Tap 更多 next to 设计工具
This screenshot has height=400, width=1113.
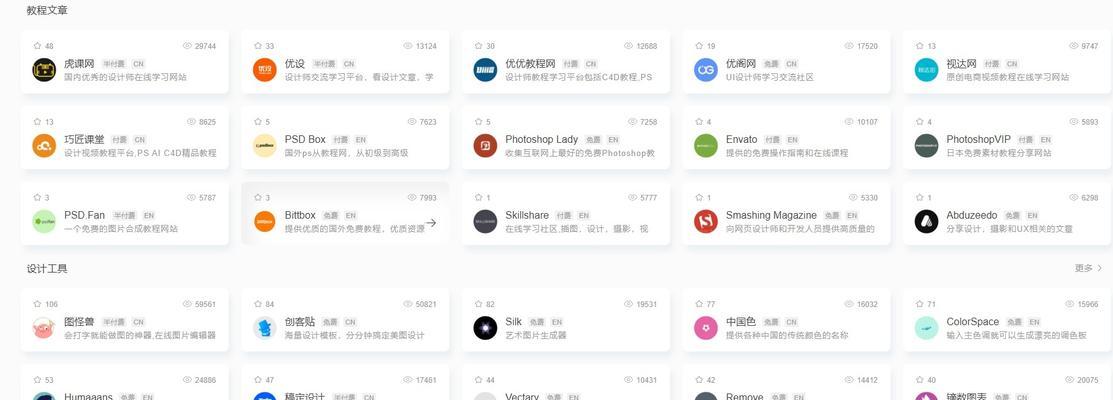pos(1088,268)
